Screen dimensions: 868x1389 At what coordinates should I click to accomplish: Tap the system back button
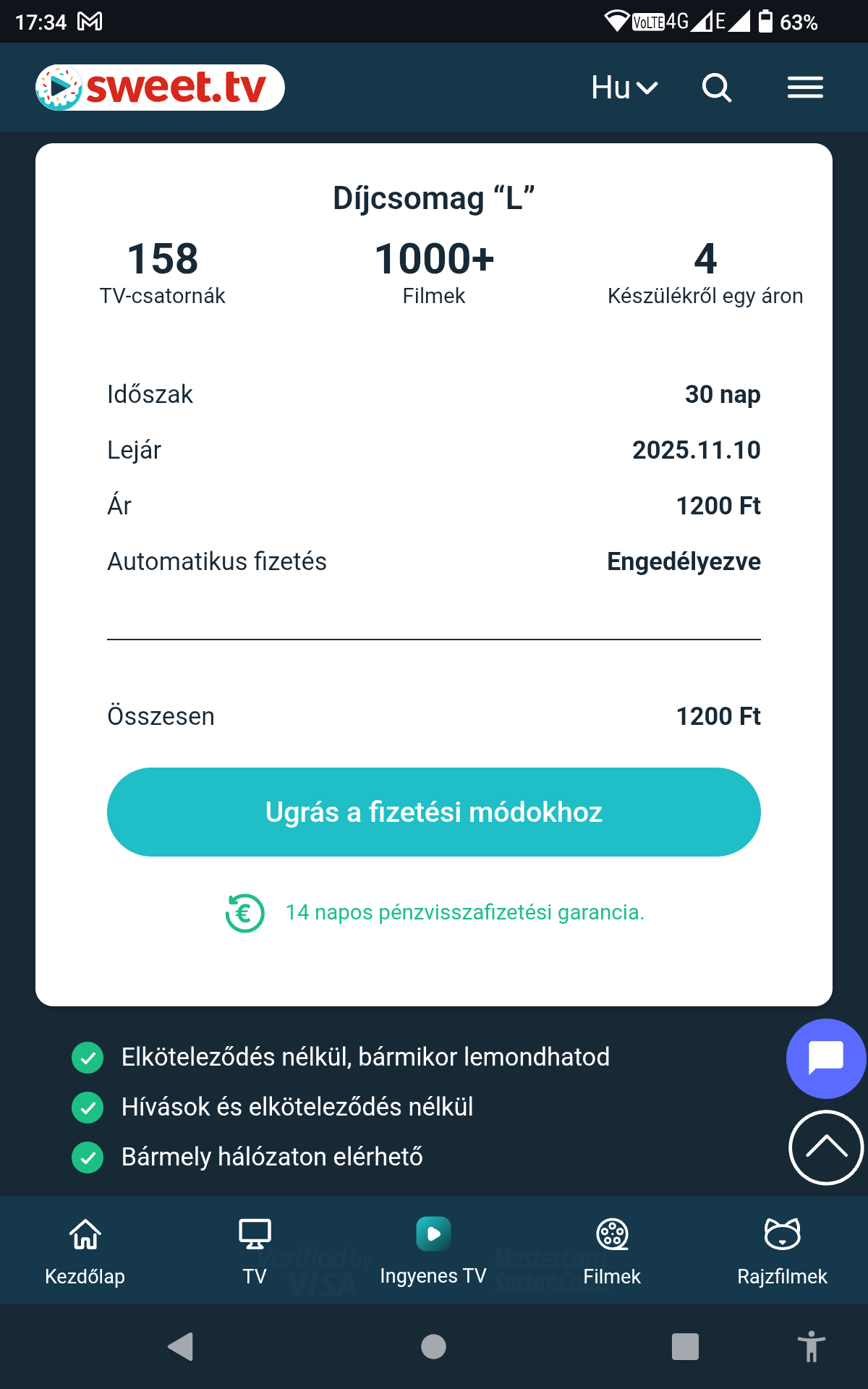pos(181,1346)
